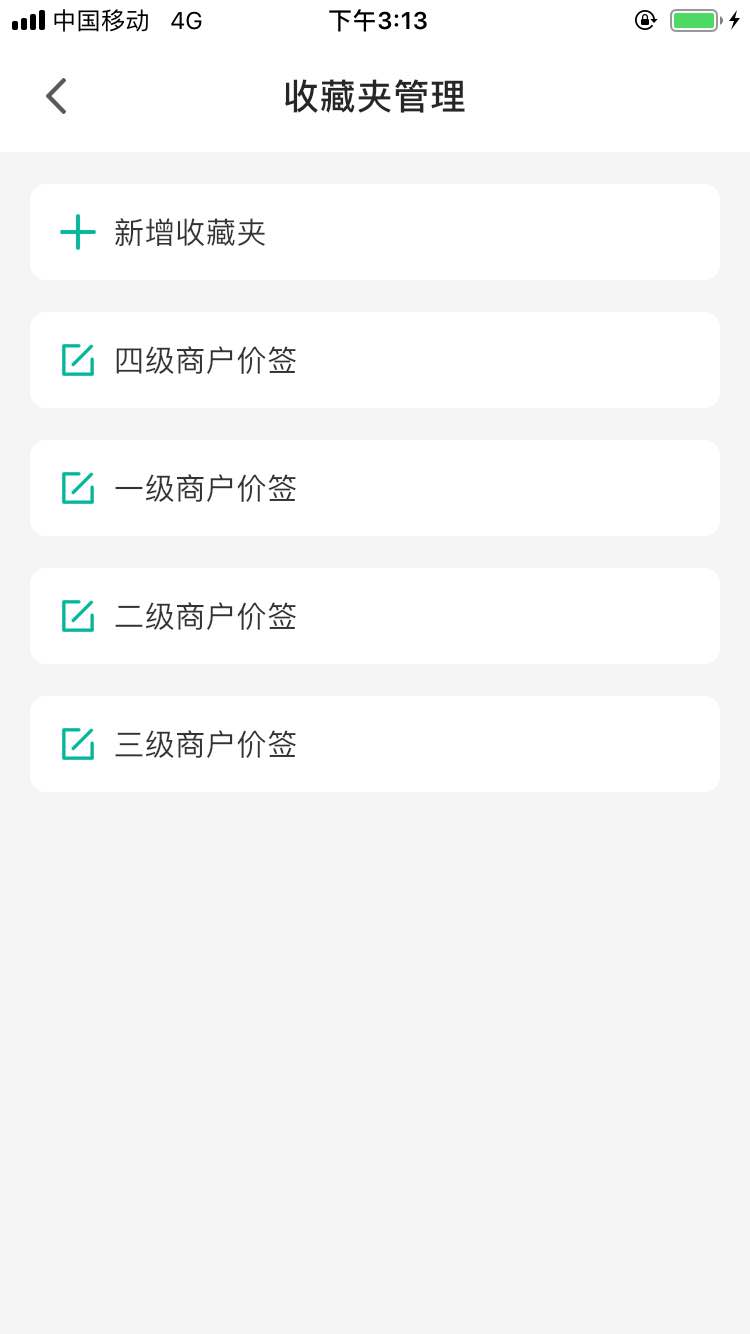Tap the edit icon beside 二级商户价签

tap(77, 616)
